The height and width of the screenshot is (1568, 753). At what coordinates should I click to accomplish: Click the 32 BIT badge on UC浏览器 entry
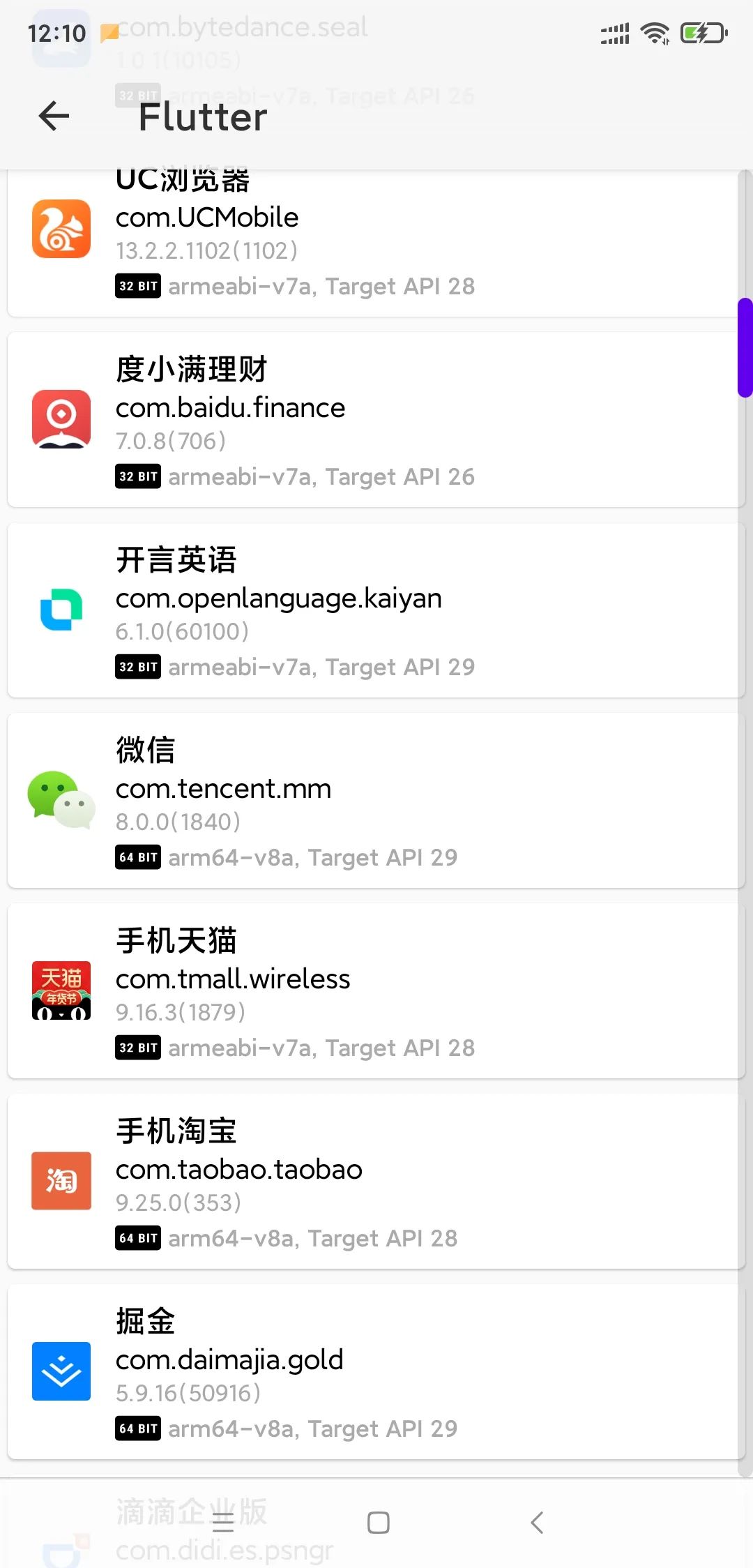click(x=137, y=286)
